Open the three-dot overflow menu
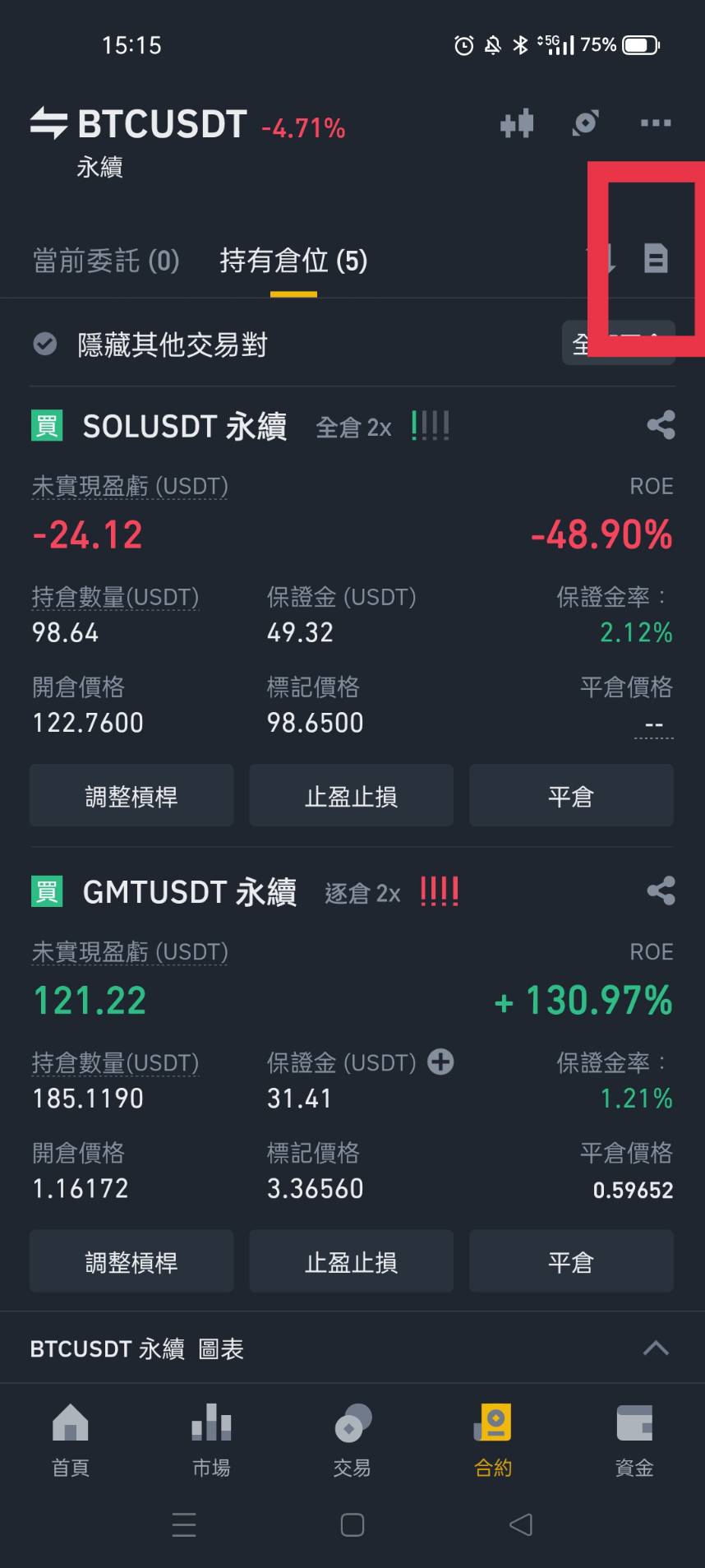 (655, 123)
